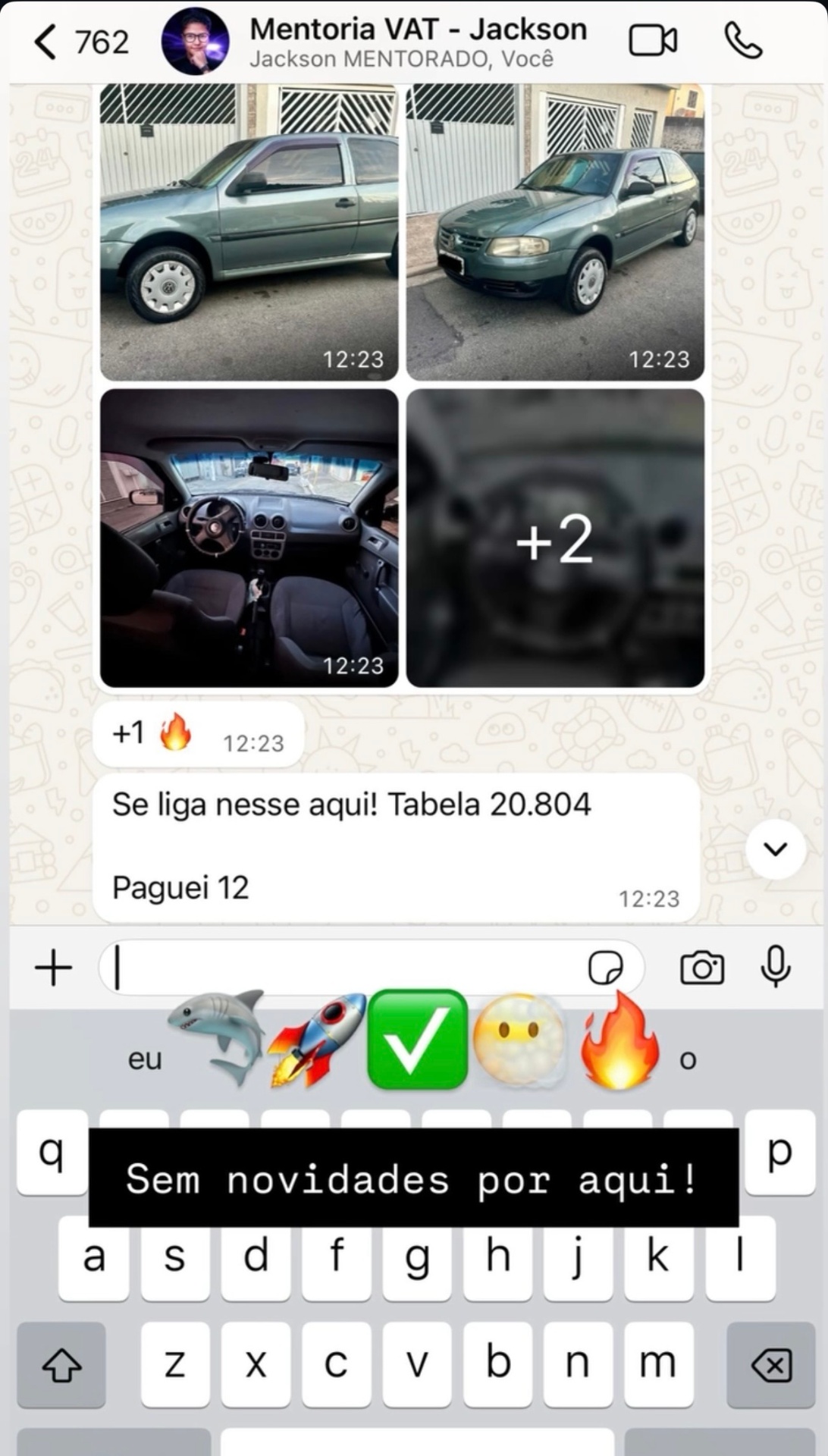Jump to the latest messages with the down chevron
This screenshot has width=828, height=1456.
[775, 849]
